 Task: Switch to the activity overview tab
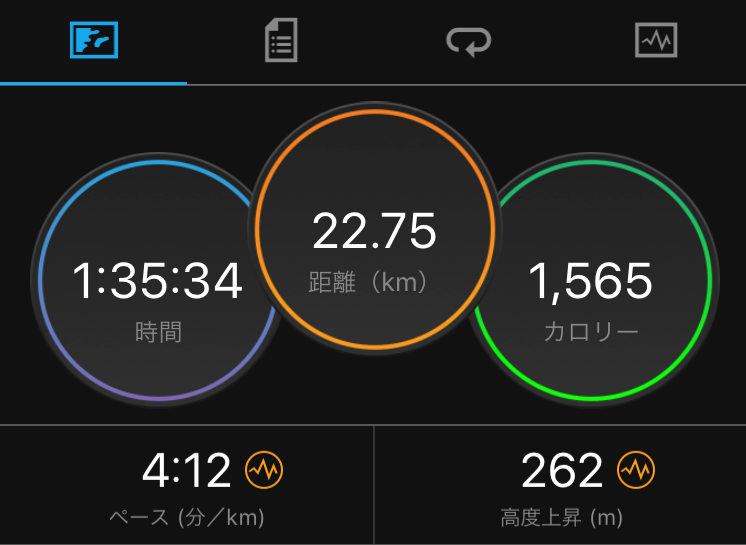pos(94,42)
